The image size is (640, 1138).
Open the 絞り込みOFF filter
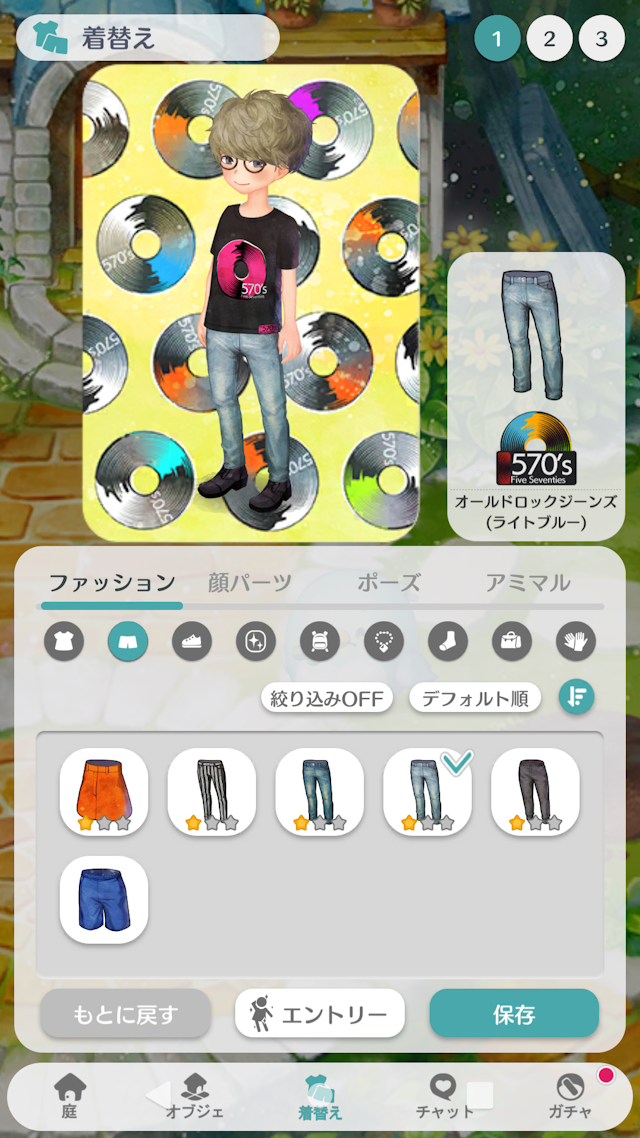coord(327,698)
